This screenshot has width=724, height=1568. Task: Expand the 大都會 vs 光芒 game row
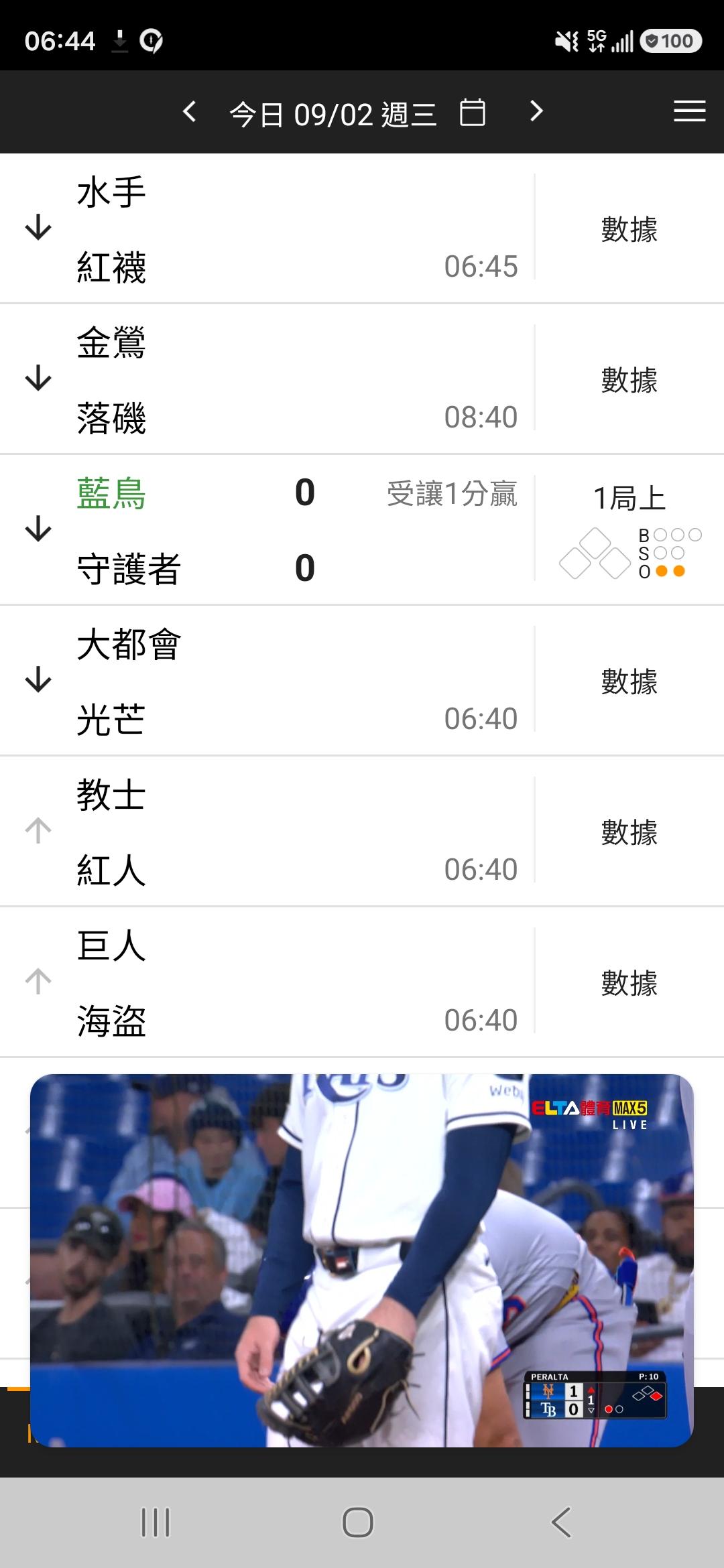tap(38, 679)
